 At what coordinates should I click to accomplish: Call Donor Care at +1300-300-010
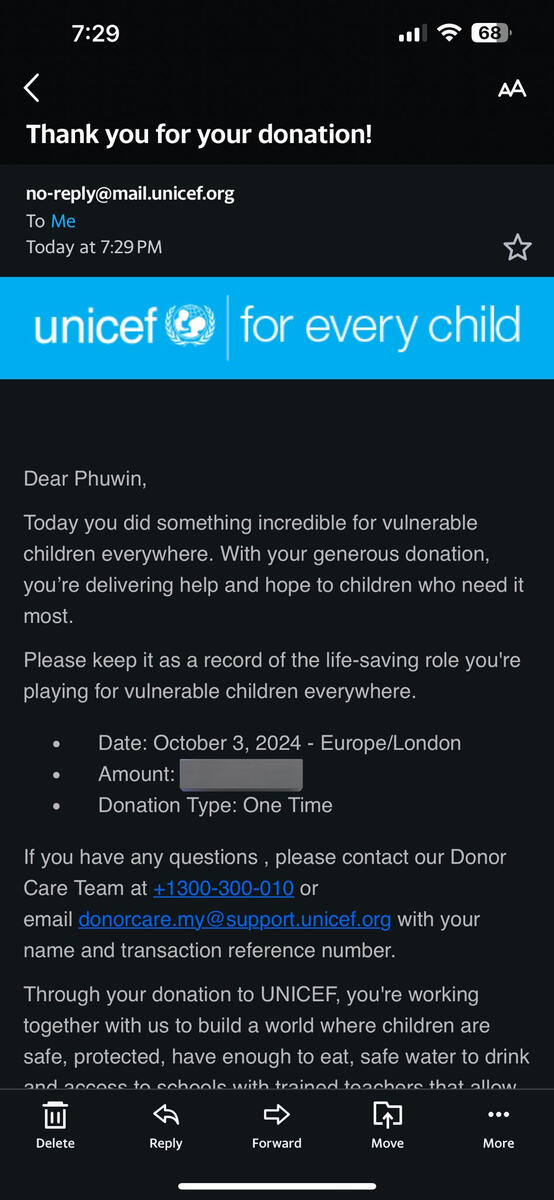click(x=224, y=887)
